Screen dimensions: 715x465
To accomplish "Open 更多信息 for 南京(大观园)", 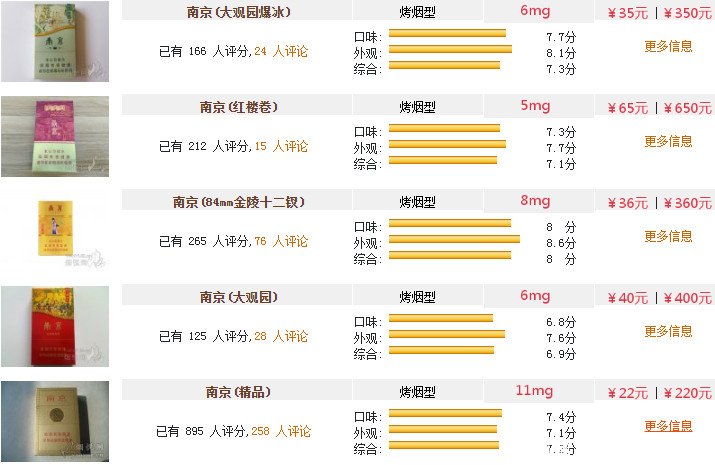I will click(668, 331).
